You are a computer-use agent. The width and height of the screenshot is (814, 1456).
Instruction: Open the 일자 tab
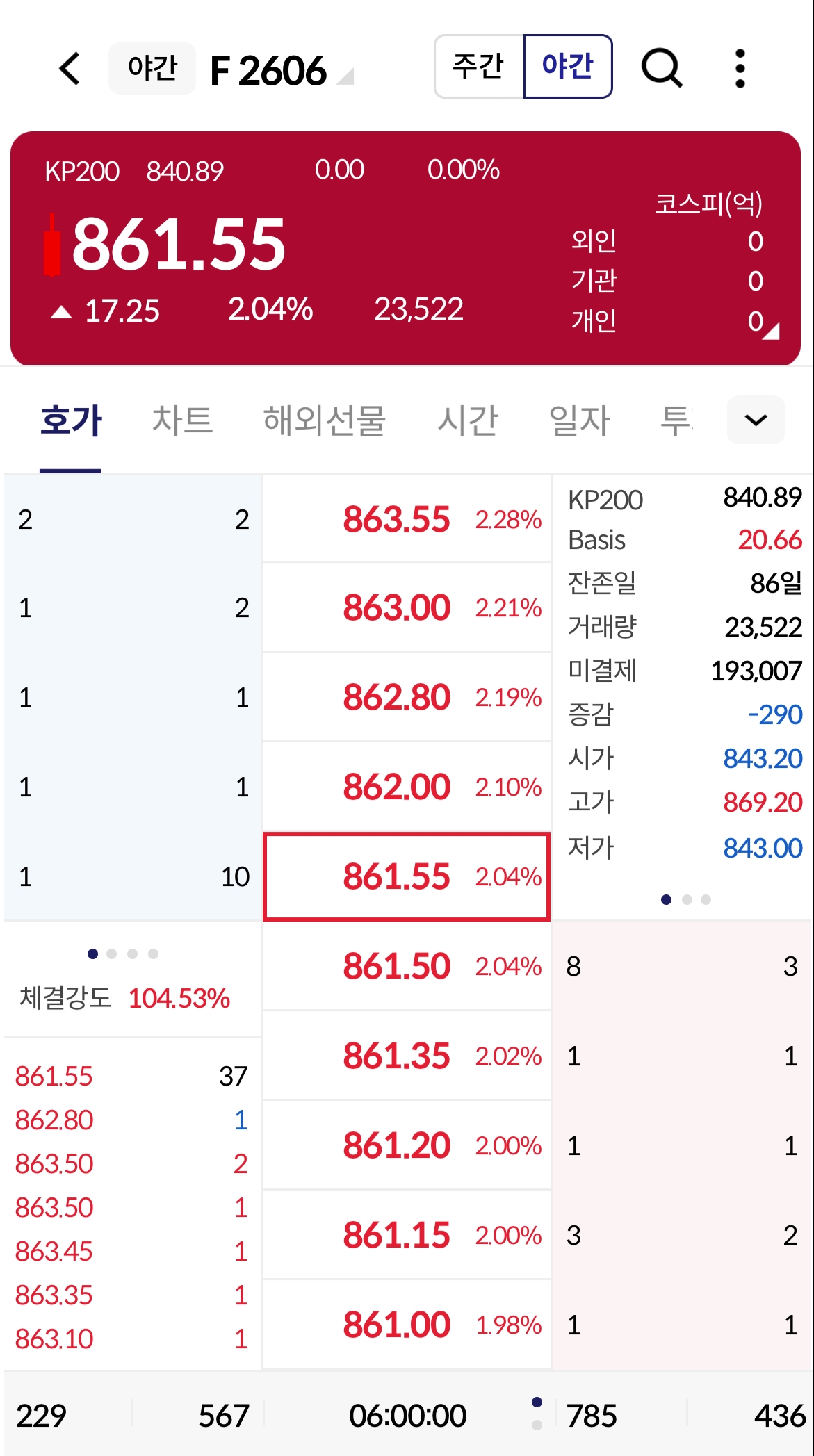coord(579,421)
